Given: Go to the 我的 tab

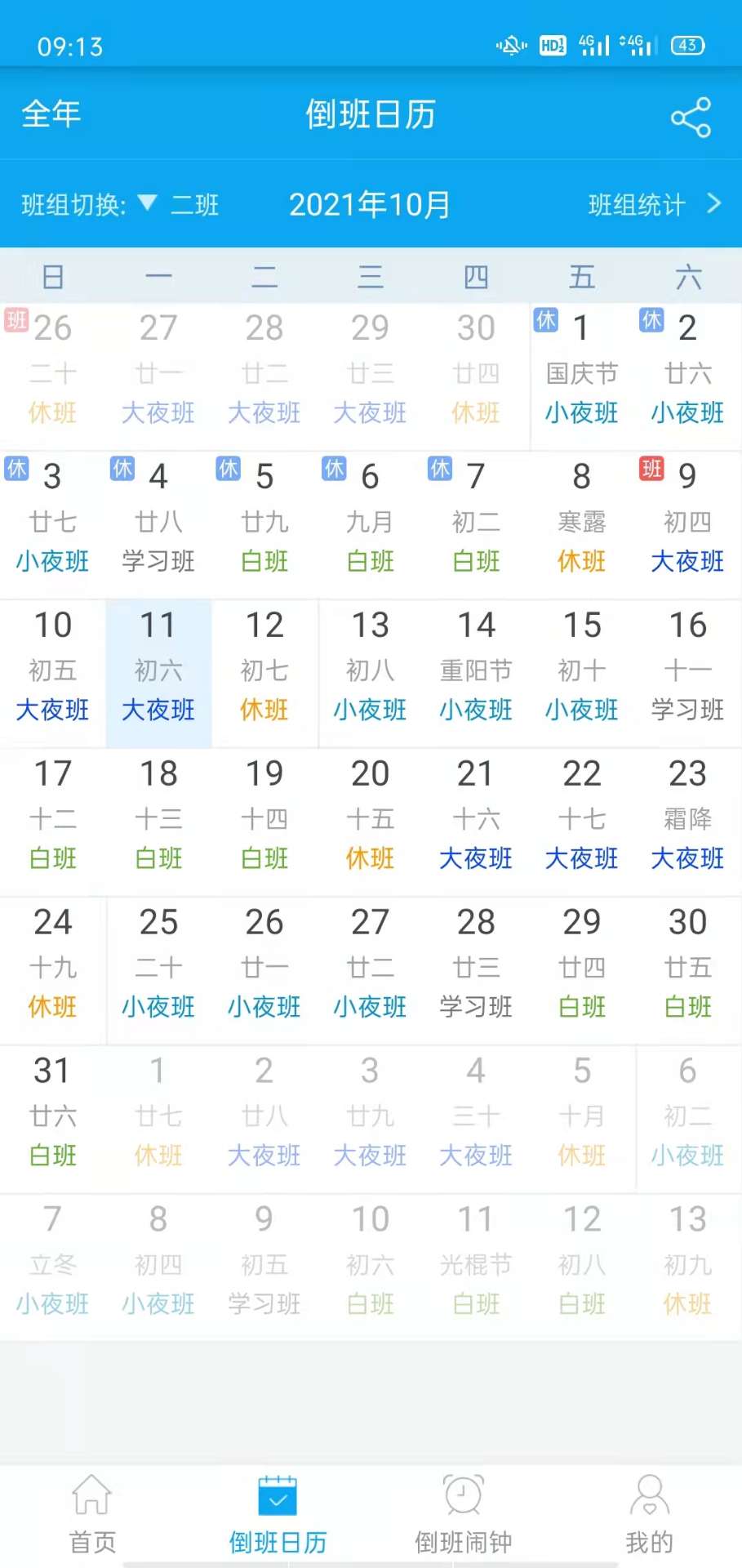Looking at the screenshot, I should click(x=649, y=1515).
